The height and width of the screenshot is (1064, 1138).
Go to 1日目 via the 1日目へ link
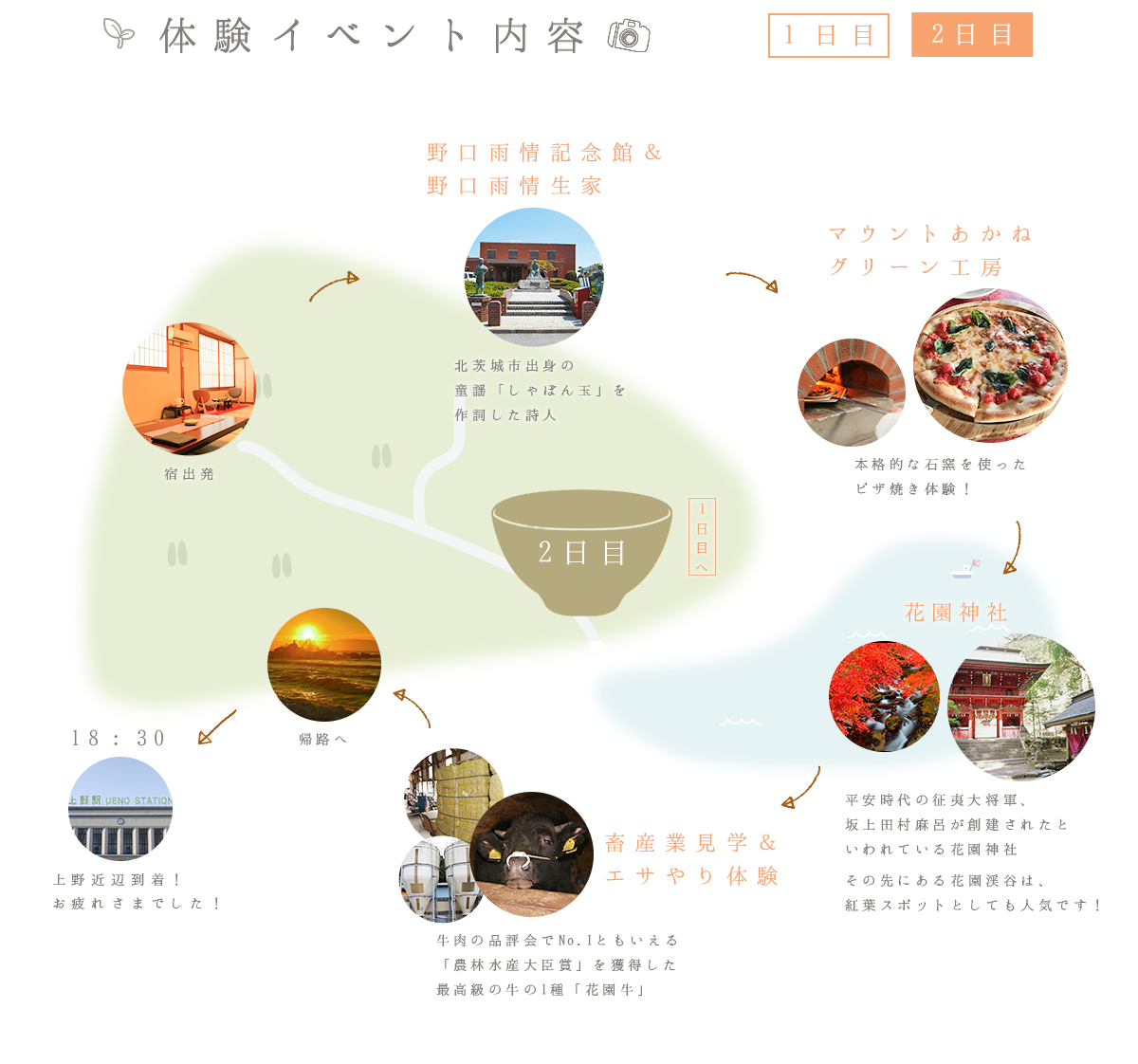(x=702, y=537)
